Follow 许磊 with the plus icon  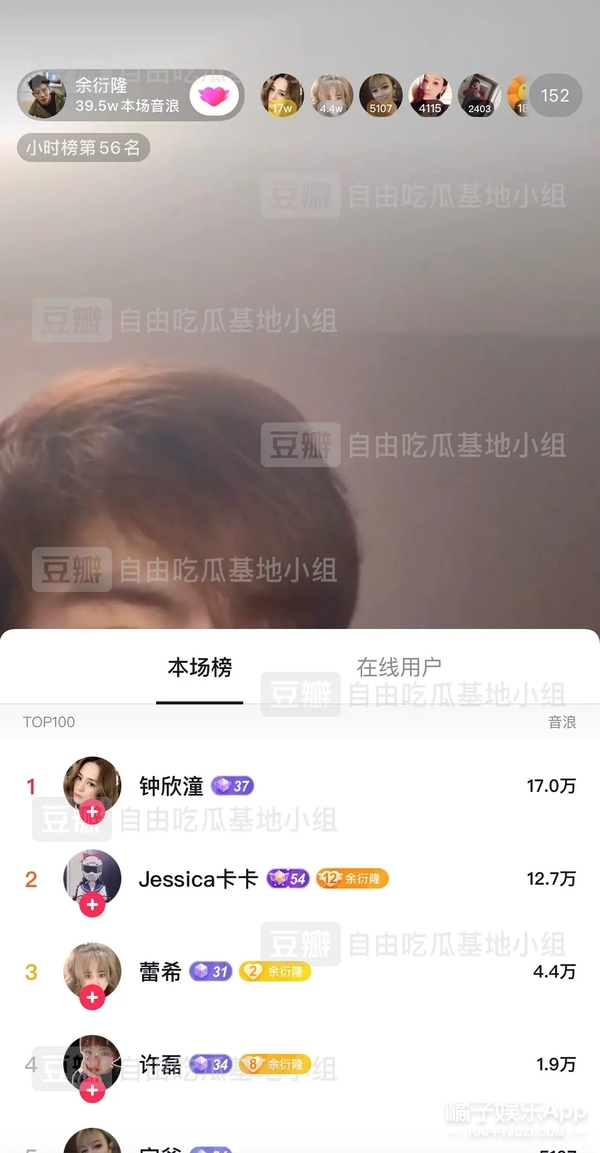93,1090
